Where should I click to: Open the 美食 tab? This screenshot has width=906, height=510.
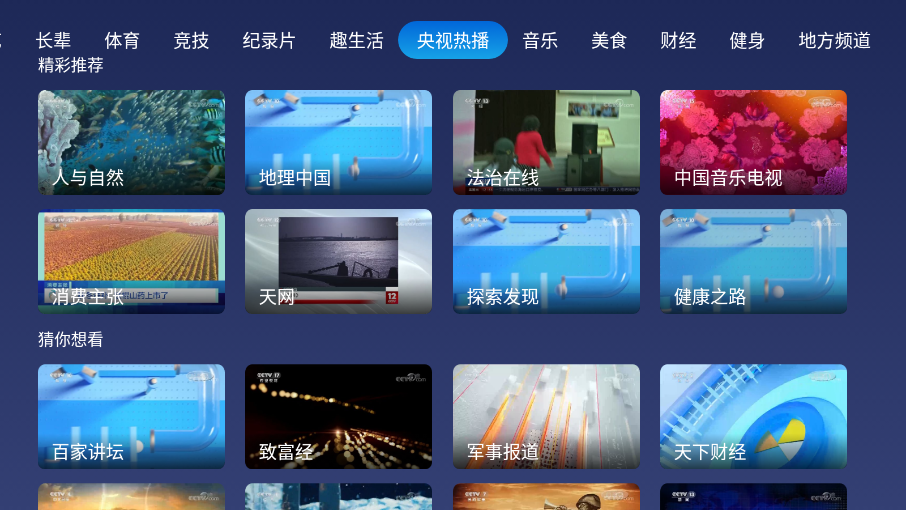click(609, 41)
